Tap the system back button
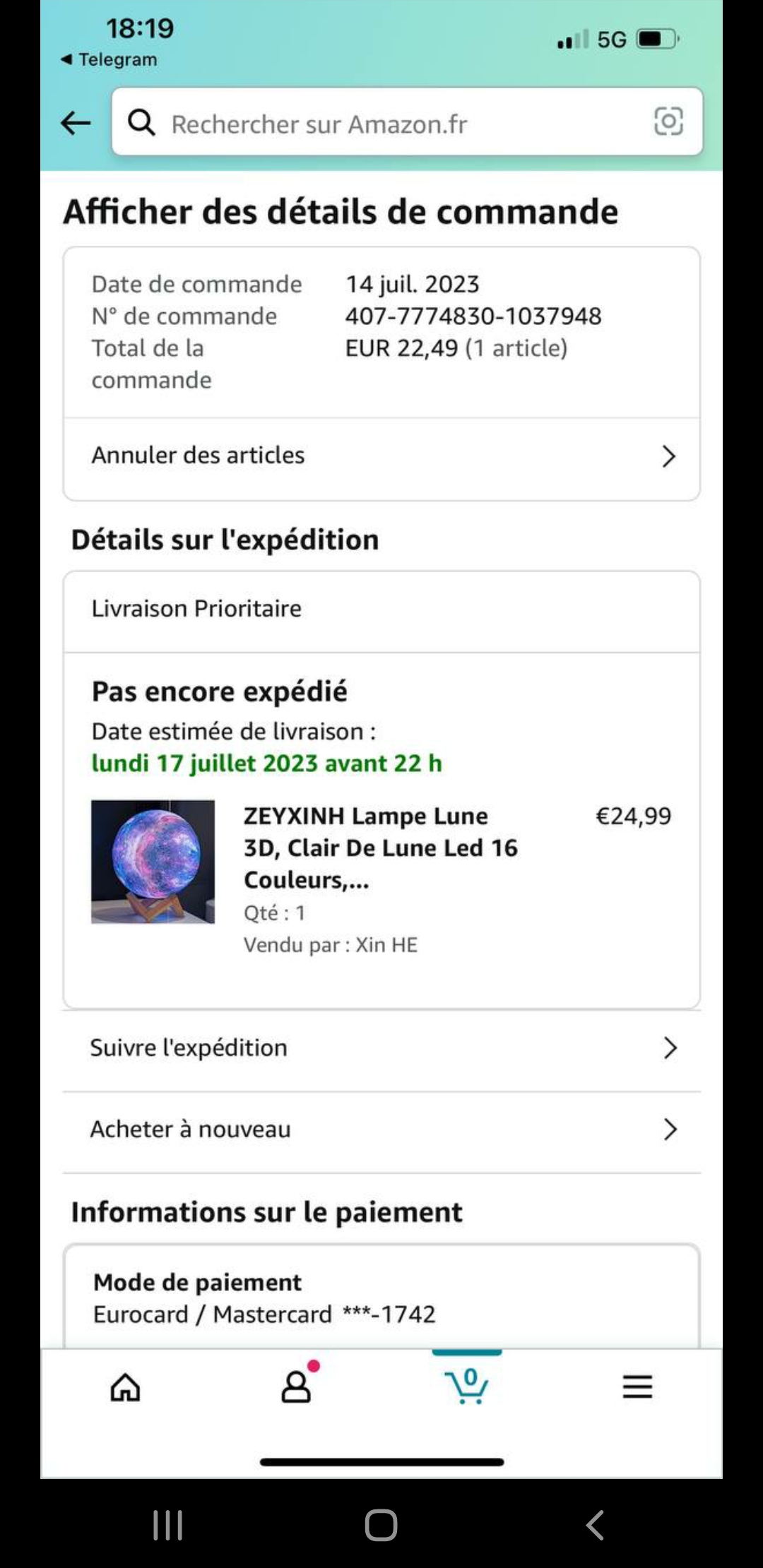763x1568 pixels. tap(595, 1525)
